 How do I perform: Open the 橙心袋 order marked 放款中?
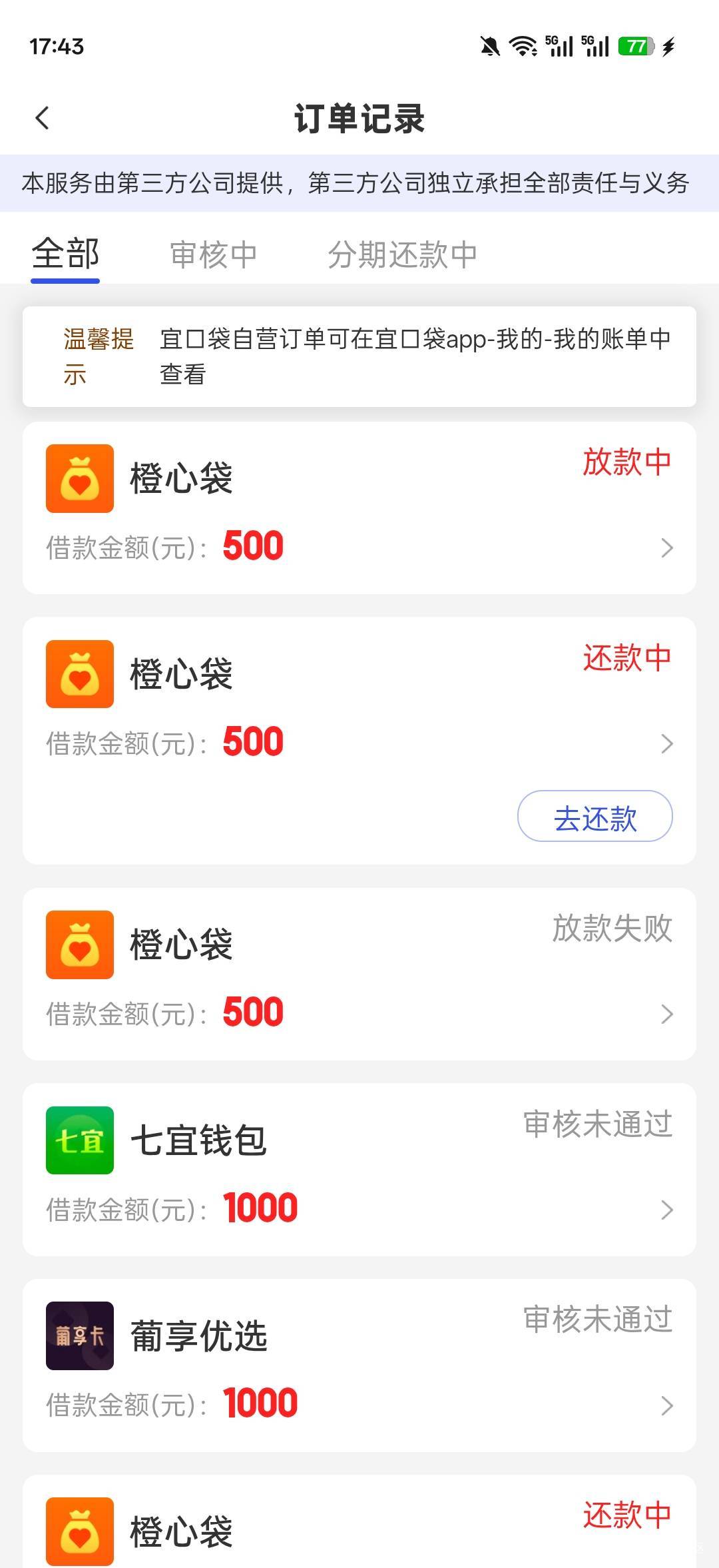[359, 508]
